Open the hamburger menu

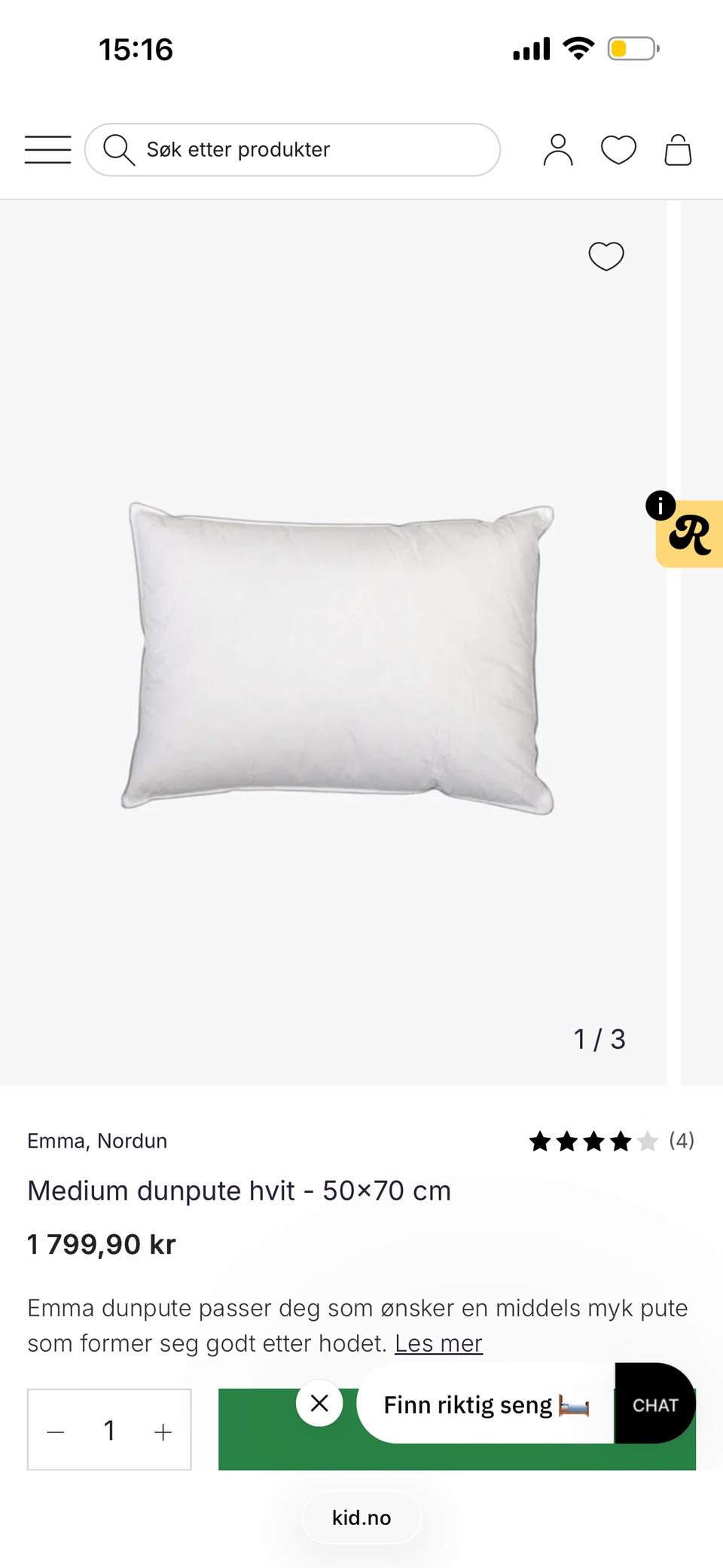(x=47, y=149)
